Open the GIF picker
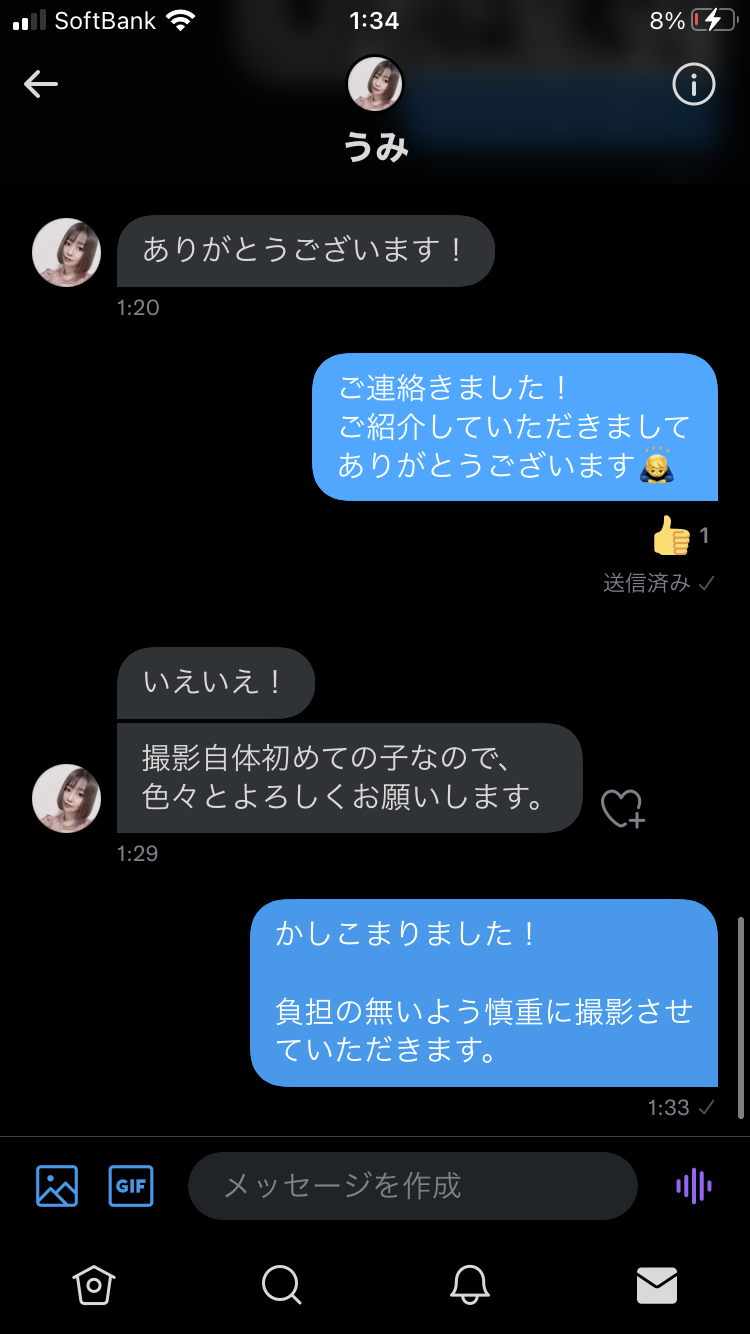The image size is (750, 1334). (131, 1186)
